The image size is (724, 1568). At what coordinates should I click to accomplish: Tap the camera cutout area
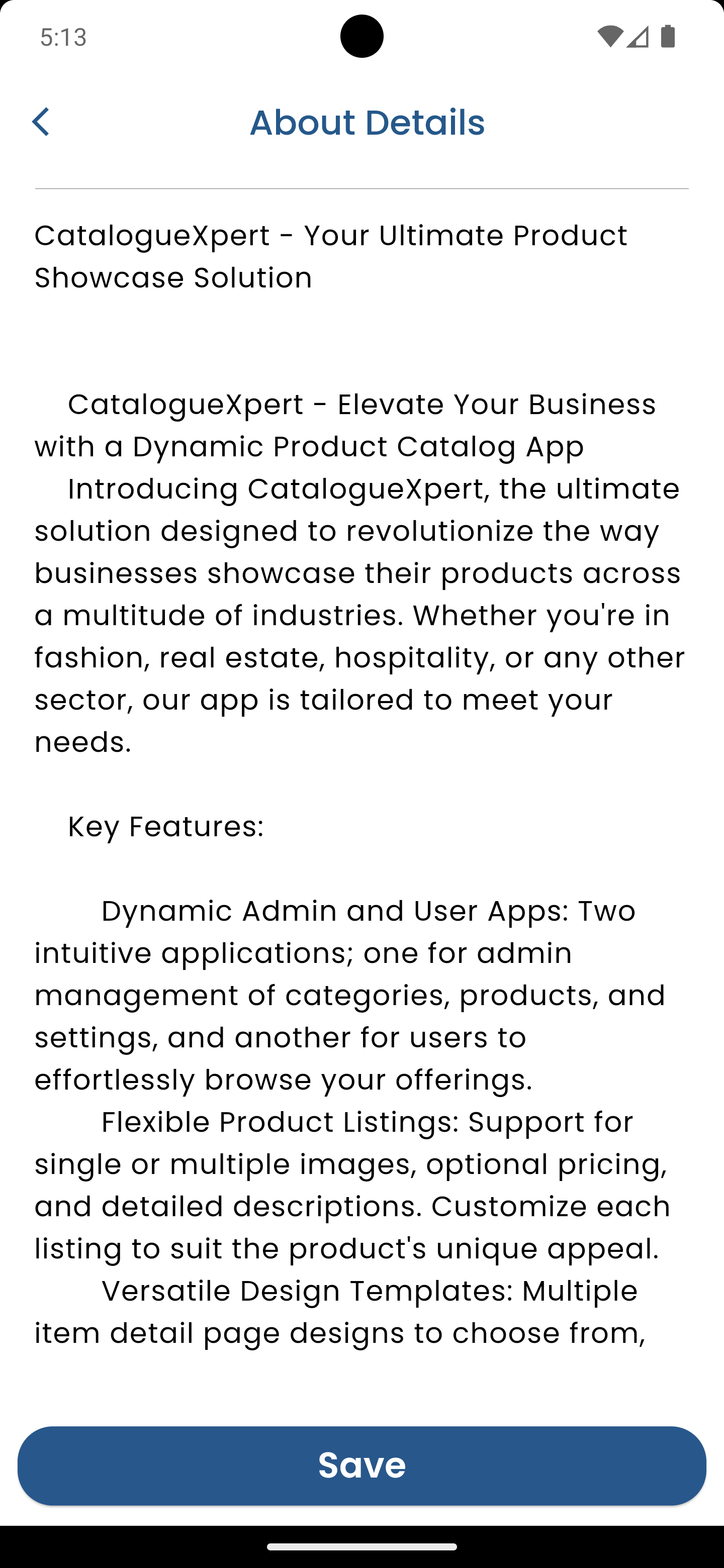(x=361, y=37)
